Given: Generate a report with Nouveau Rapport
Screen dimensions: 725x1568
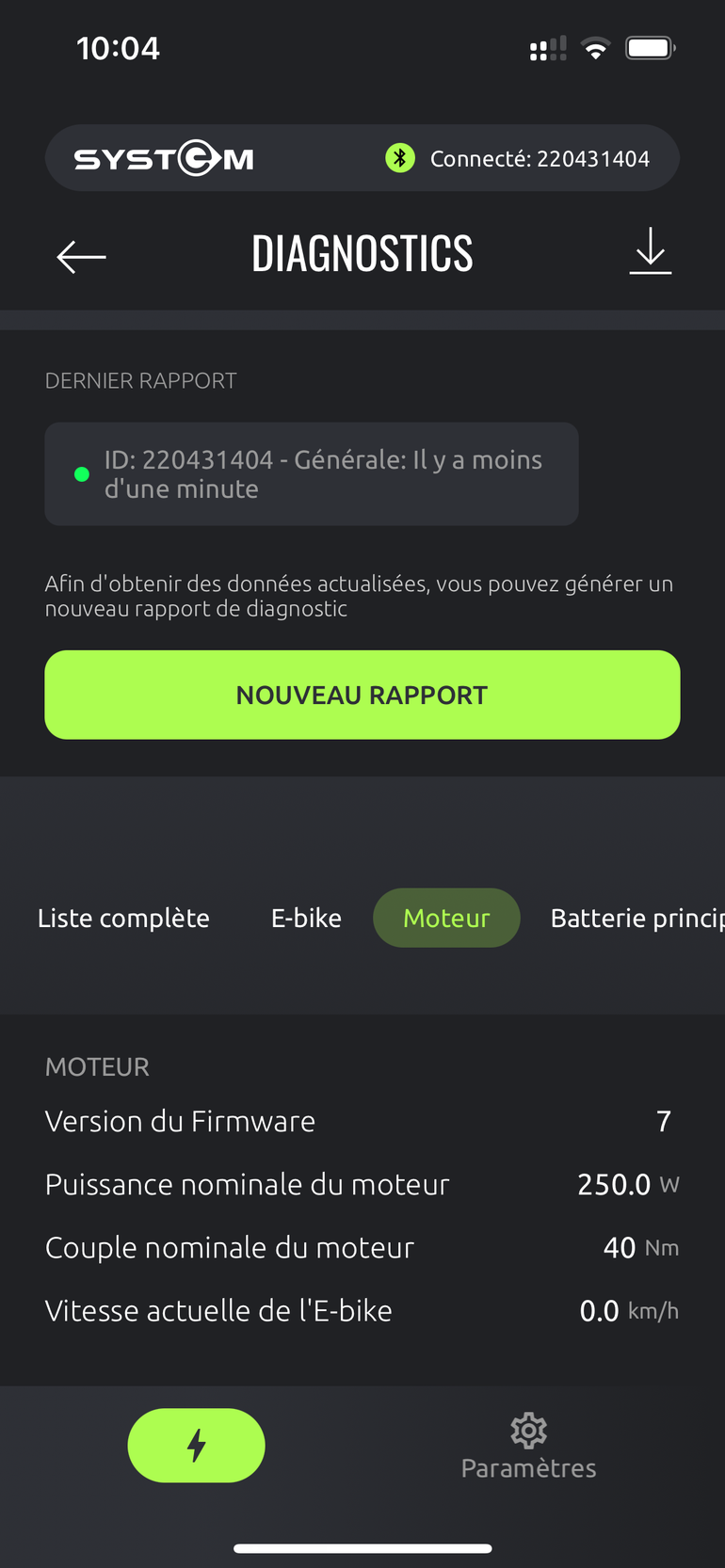Looking at the screenshot, I should click(x=362, y=695).
